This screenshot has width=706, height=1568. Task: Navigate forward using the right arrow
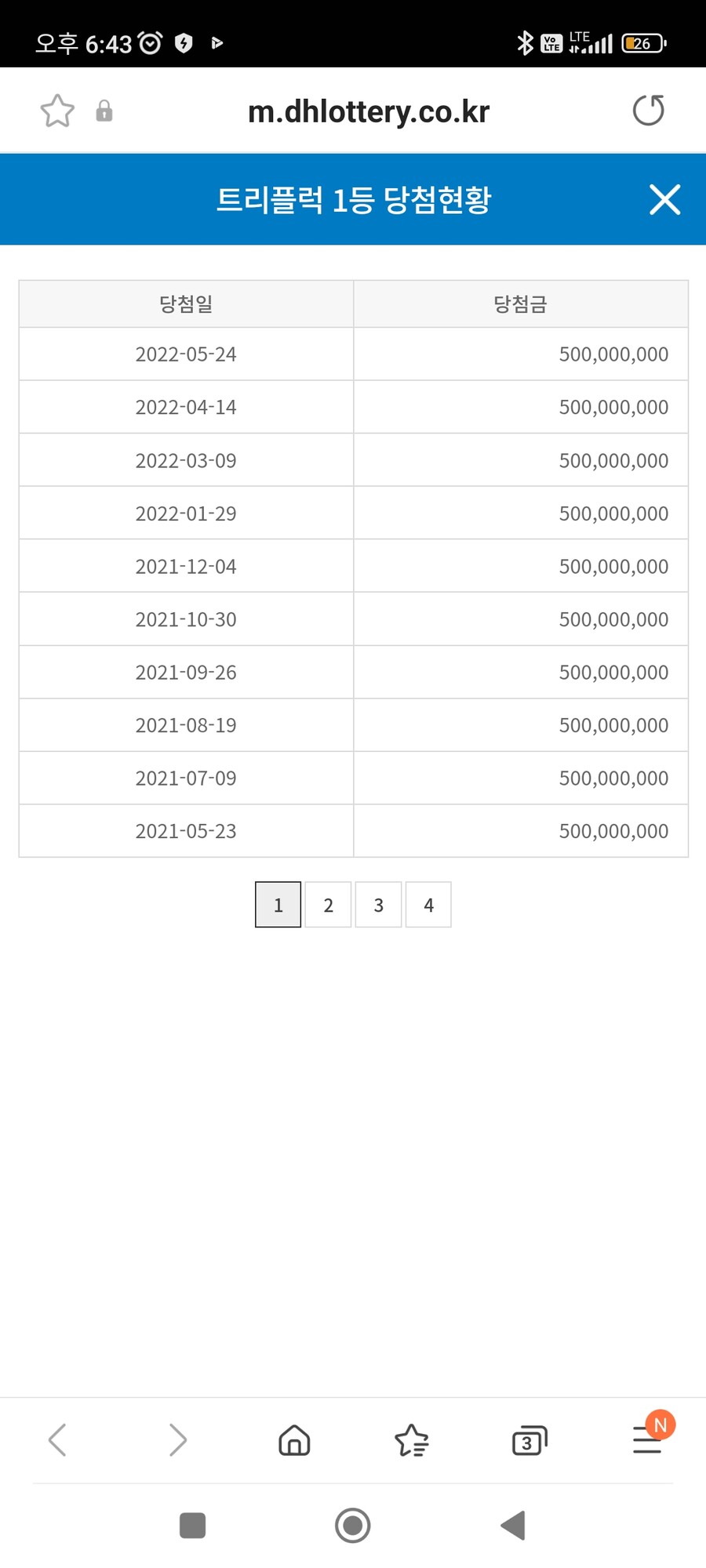click(176, 1440)
